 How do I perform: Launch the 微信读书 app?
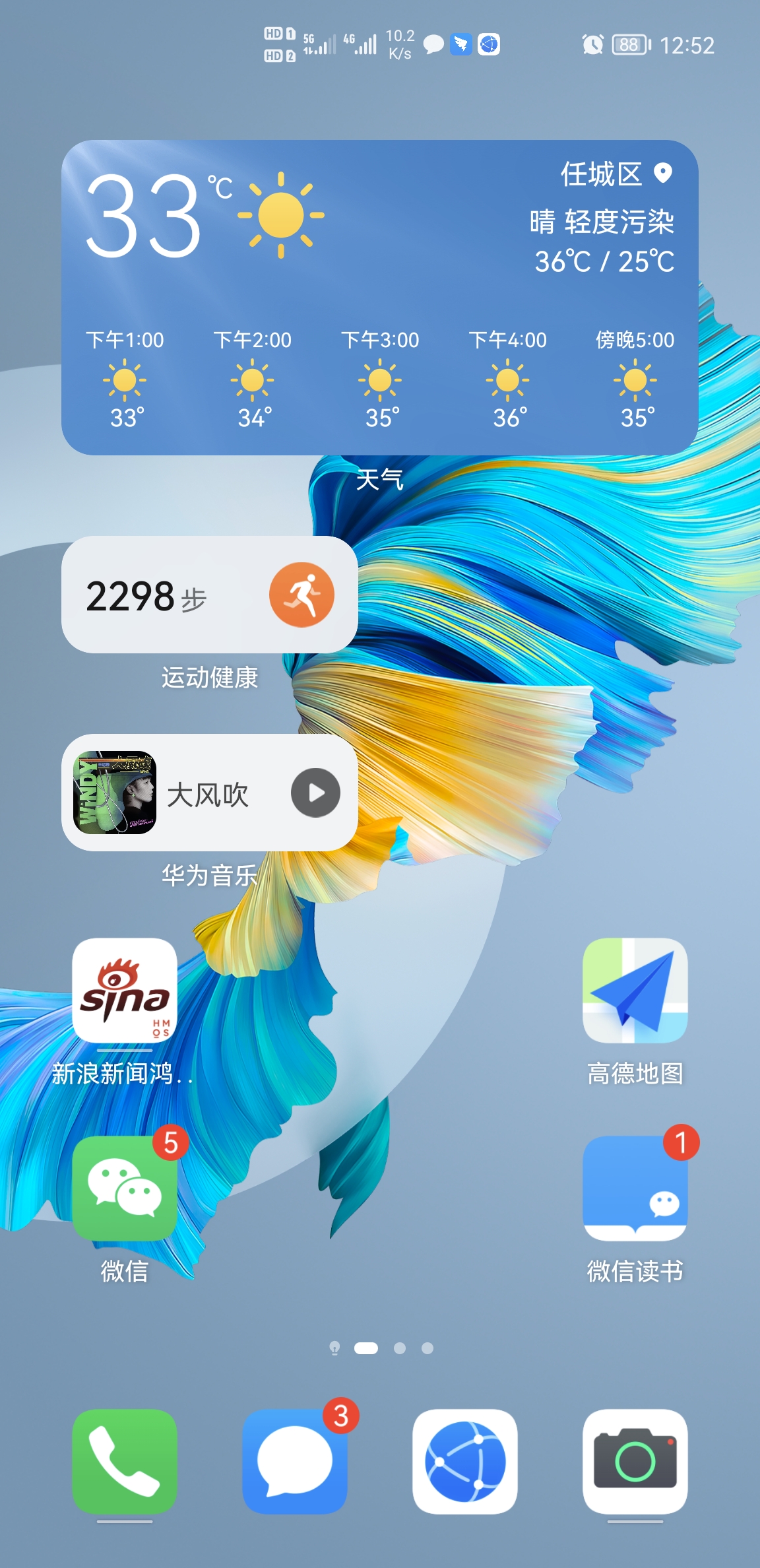[x=635, y=1188]
